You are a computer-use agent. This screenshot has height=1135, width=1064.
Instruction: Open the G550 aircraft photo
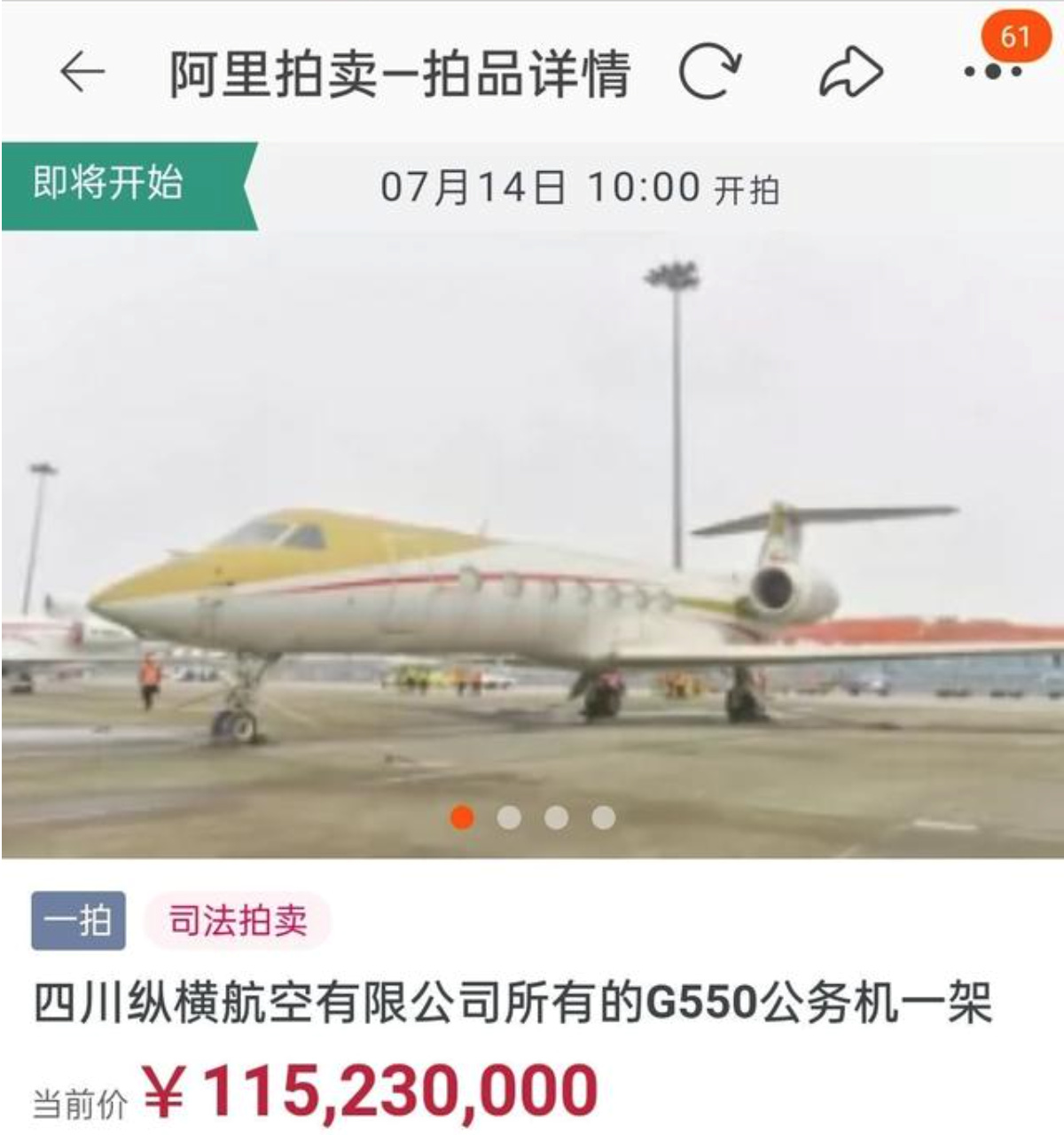pyautogui.click(x=532, y=576)
